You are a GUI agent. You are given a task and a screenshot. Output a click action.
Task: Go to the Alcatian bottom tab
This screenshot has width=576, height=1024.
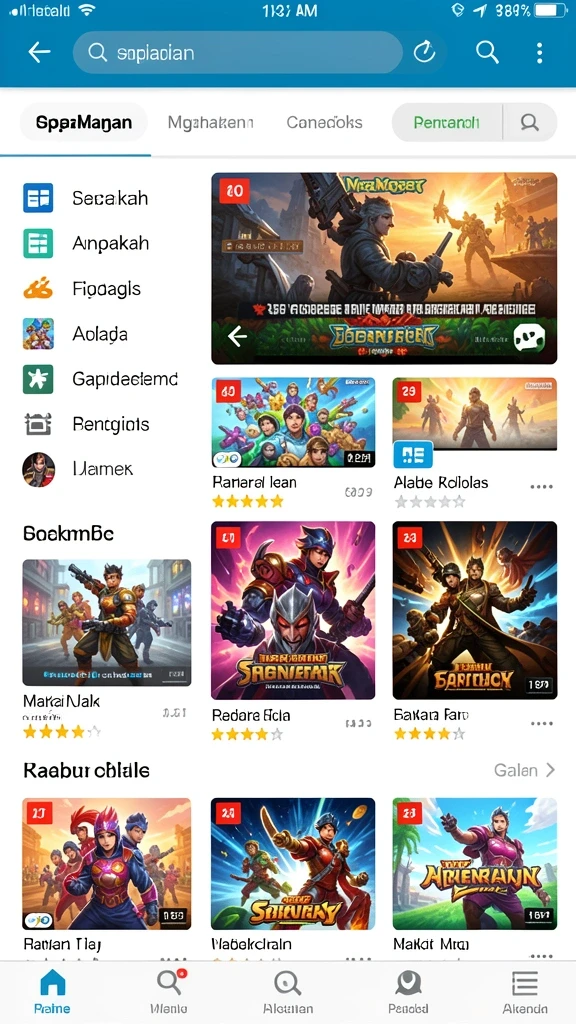(288, 991)
